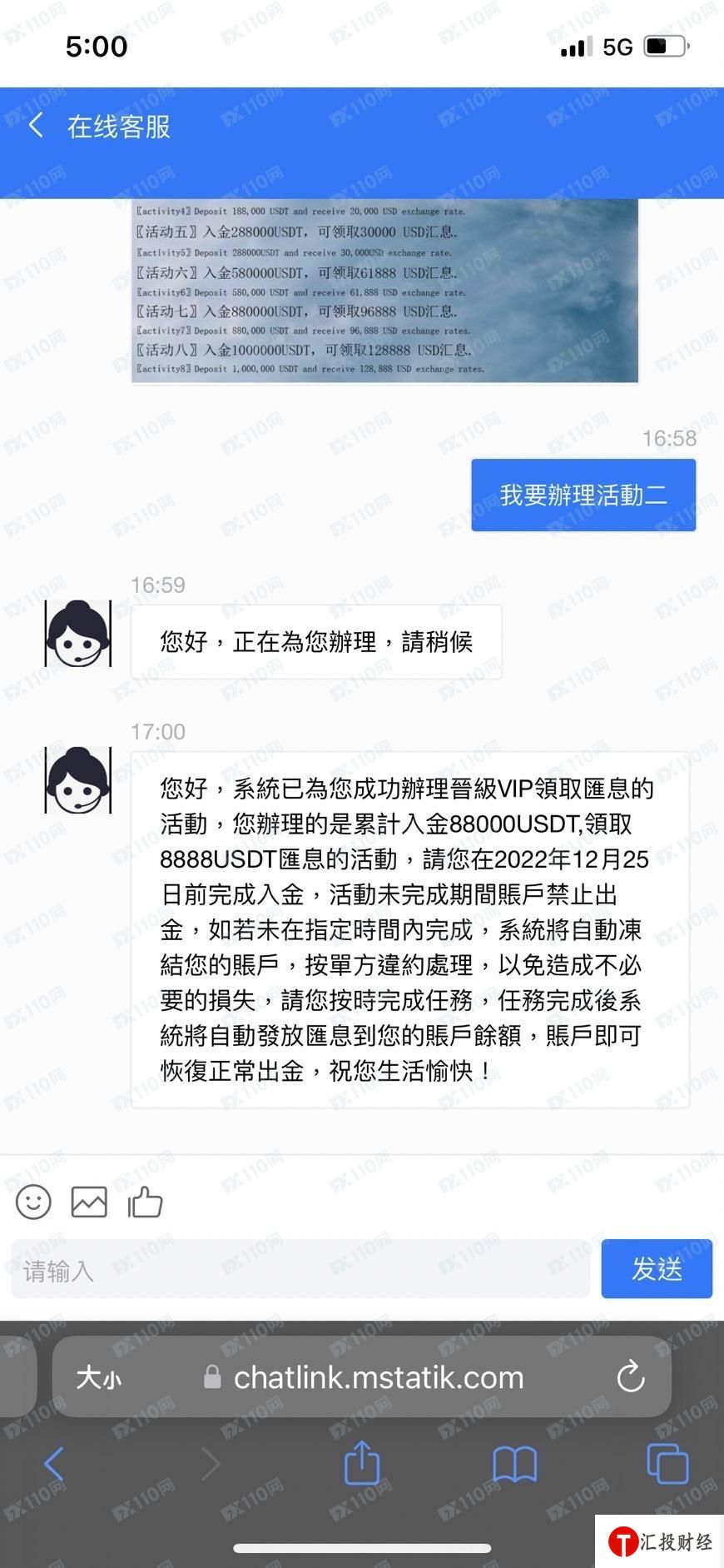Screen dimensions: 724x1568
Task: Show all open browser tabs
Action: (667, 1464)
